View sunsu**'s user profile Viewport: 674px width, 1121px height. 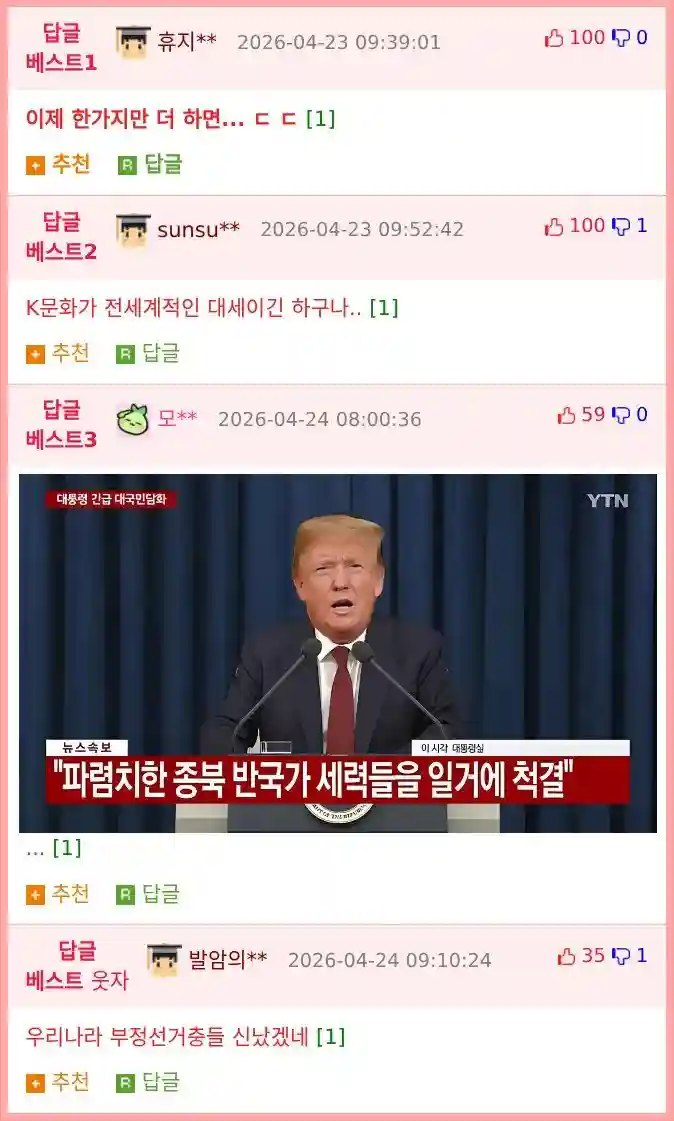(x=198, y=229)
